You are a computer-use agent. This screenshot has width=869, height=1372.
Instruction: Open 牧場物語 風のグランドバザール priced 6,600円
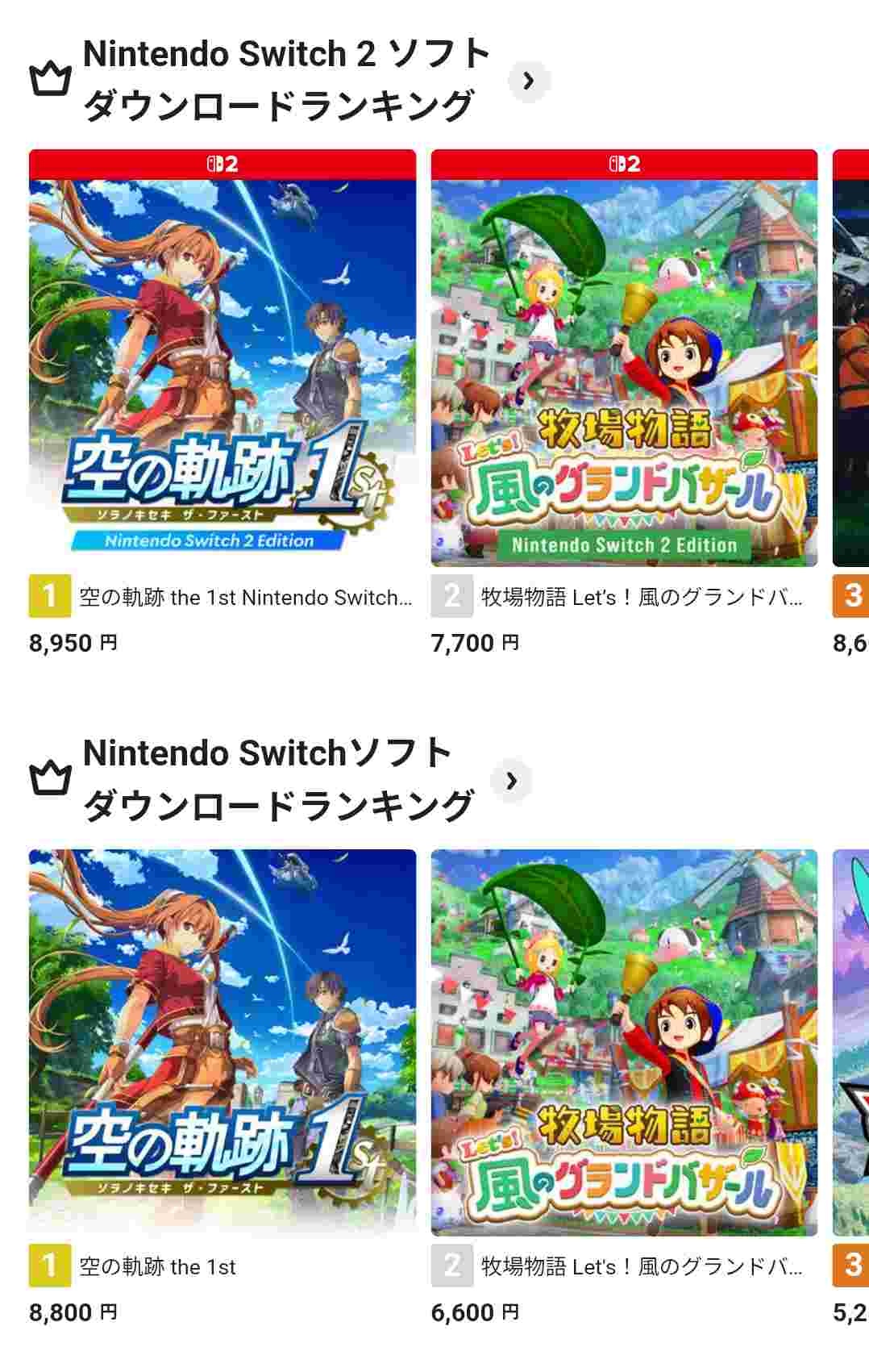(624, 1042)
